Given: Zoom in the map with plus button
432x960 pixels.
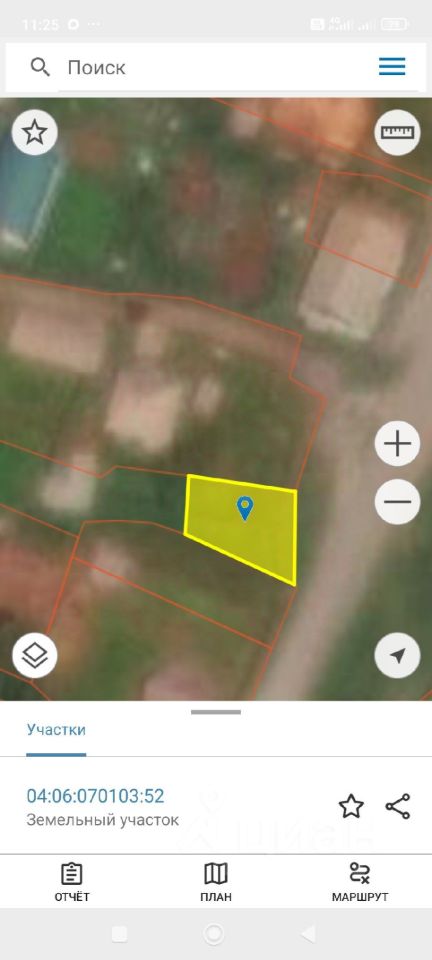Looking at the screenshot, I should pos(398,443).
